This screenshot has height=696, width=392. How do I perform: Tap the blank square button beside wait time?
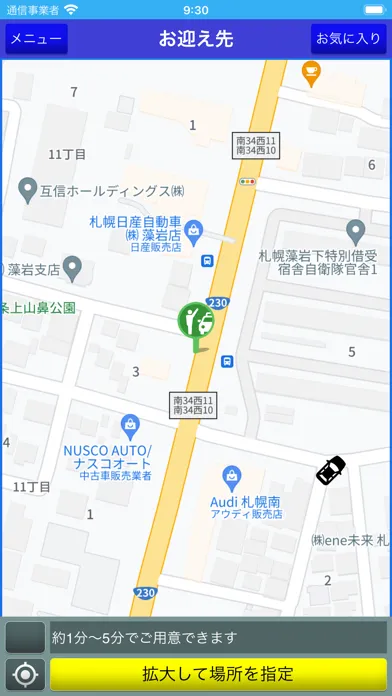(25, 637)
